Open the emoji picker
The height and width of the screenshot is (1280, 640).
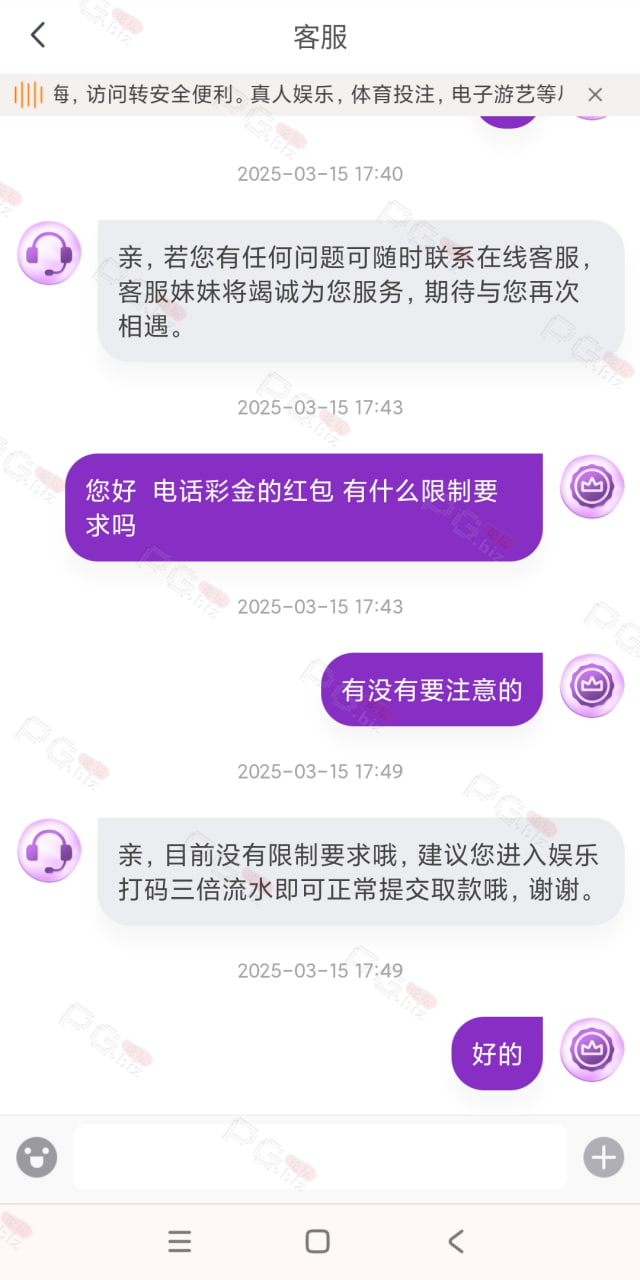[x=37, y=1157]
